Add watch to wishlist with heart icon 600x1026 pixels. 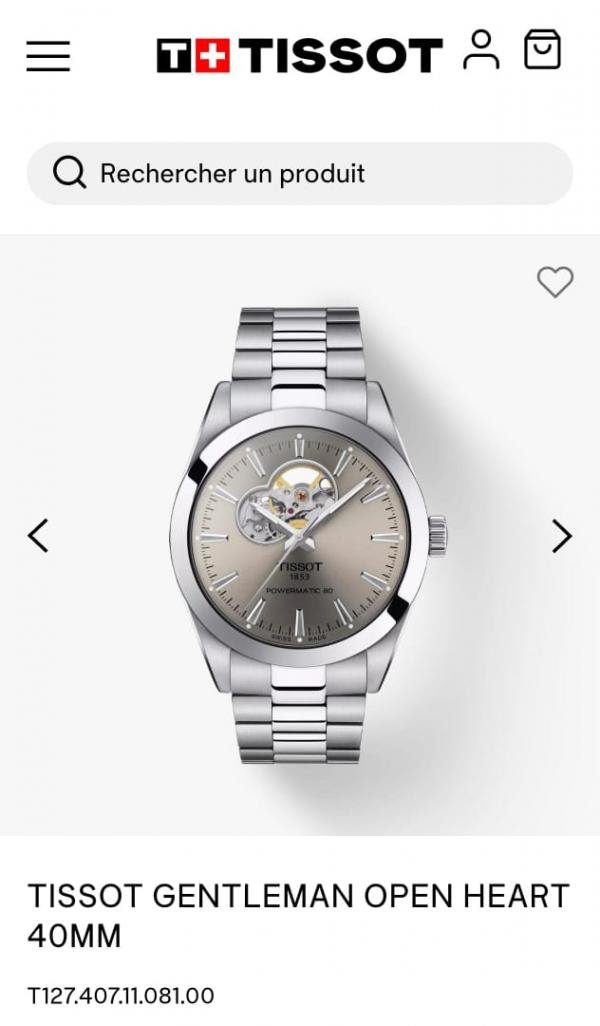(555, 282)
